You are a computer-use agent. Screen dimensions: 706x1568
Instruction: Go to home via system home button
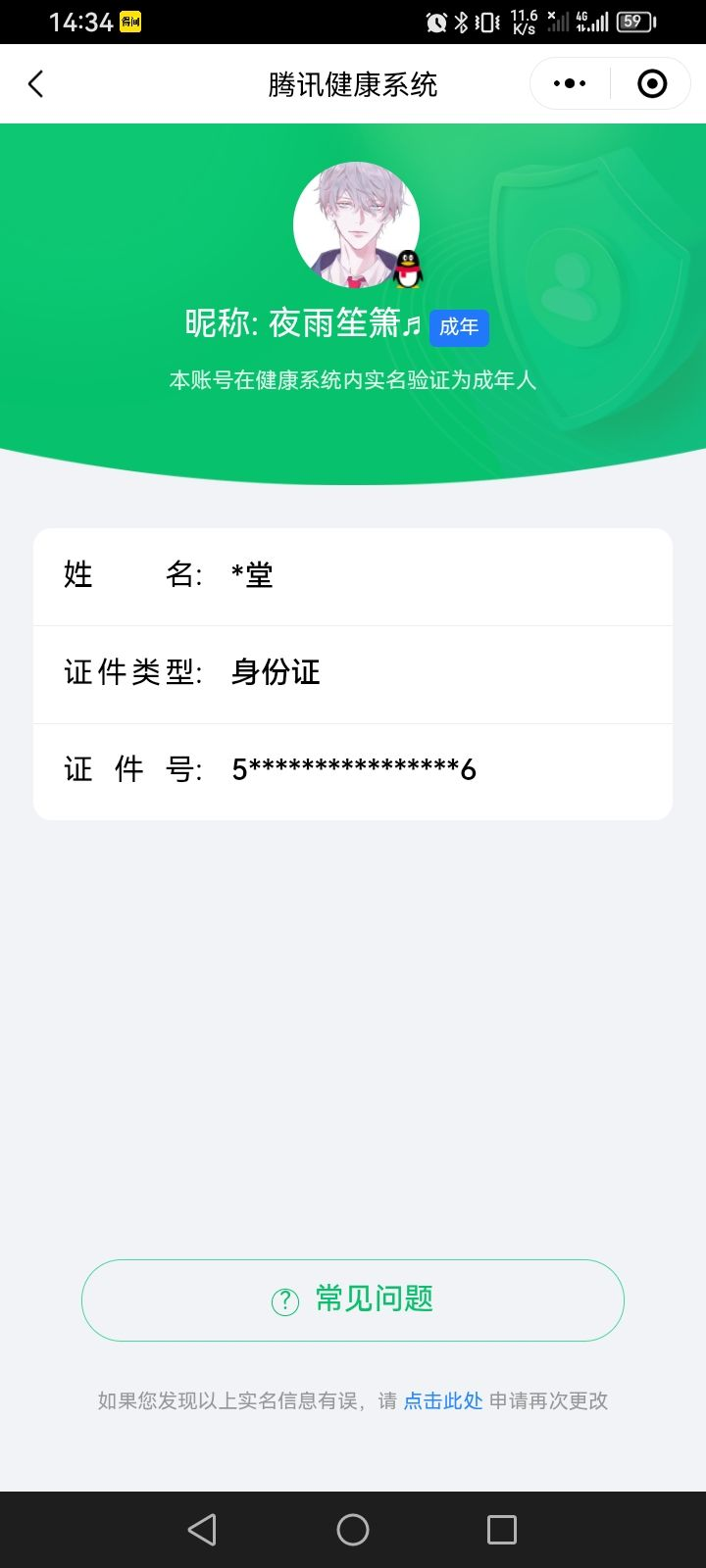coord(353,1530)
